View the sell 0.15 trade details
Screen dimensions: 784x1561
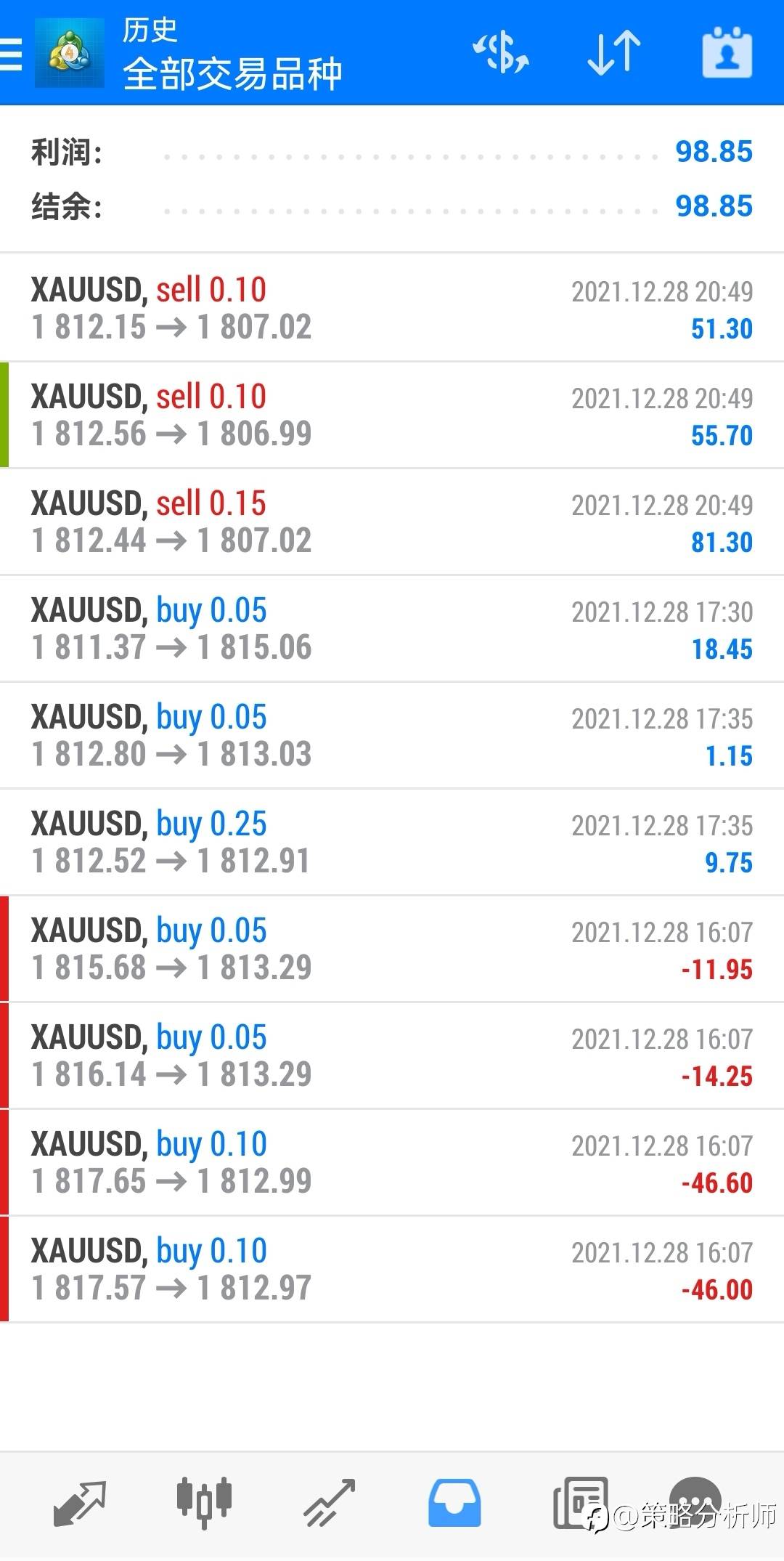(x=392, y=522)
